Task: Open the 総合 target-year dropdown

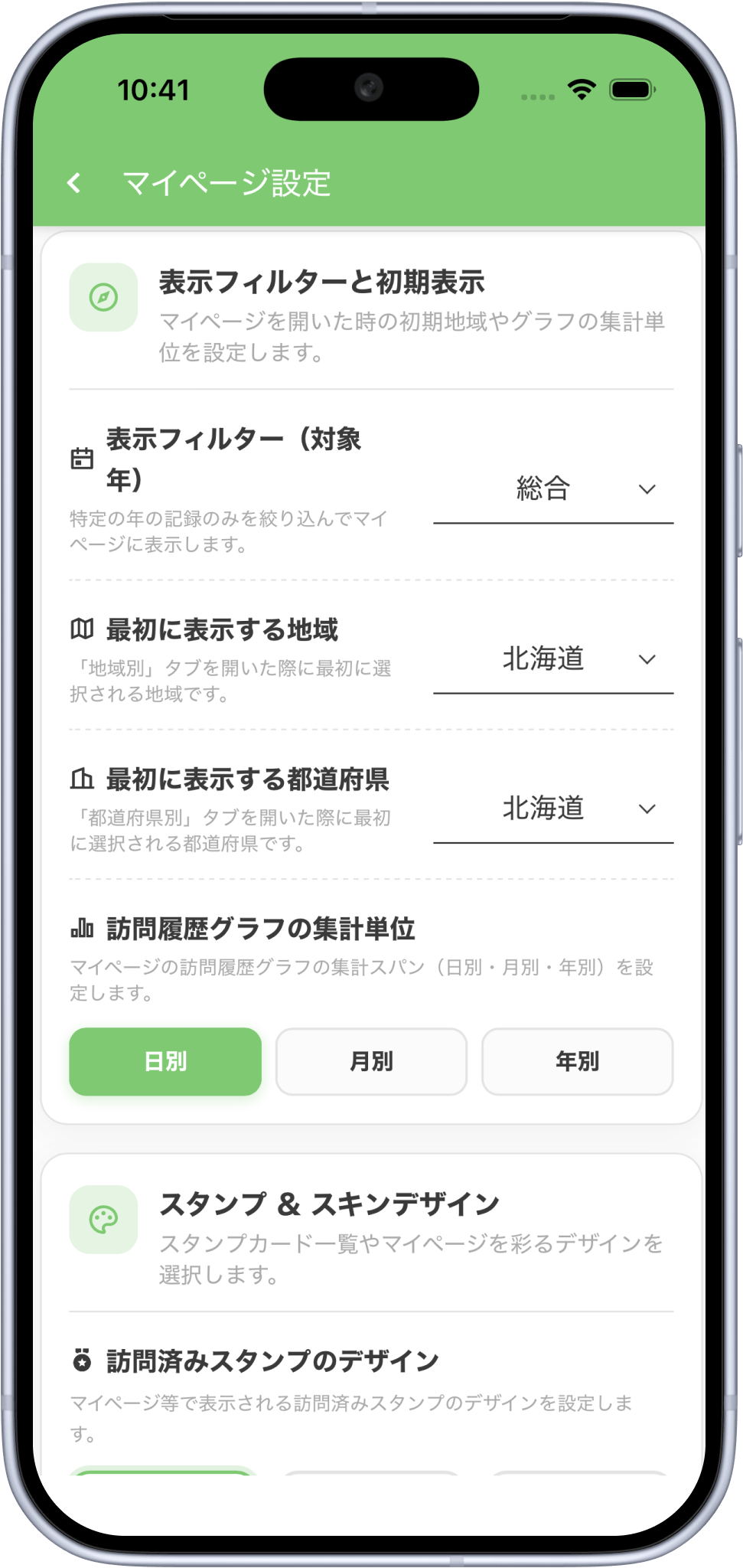Action: click(x=553, y=489)
